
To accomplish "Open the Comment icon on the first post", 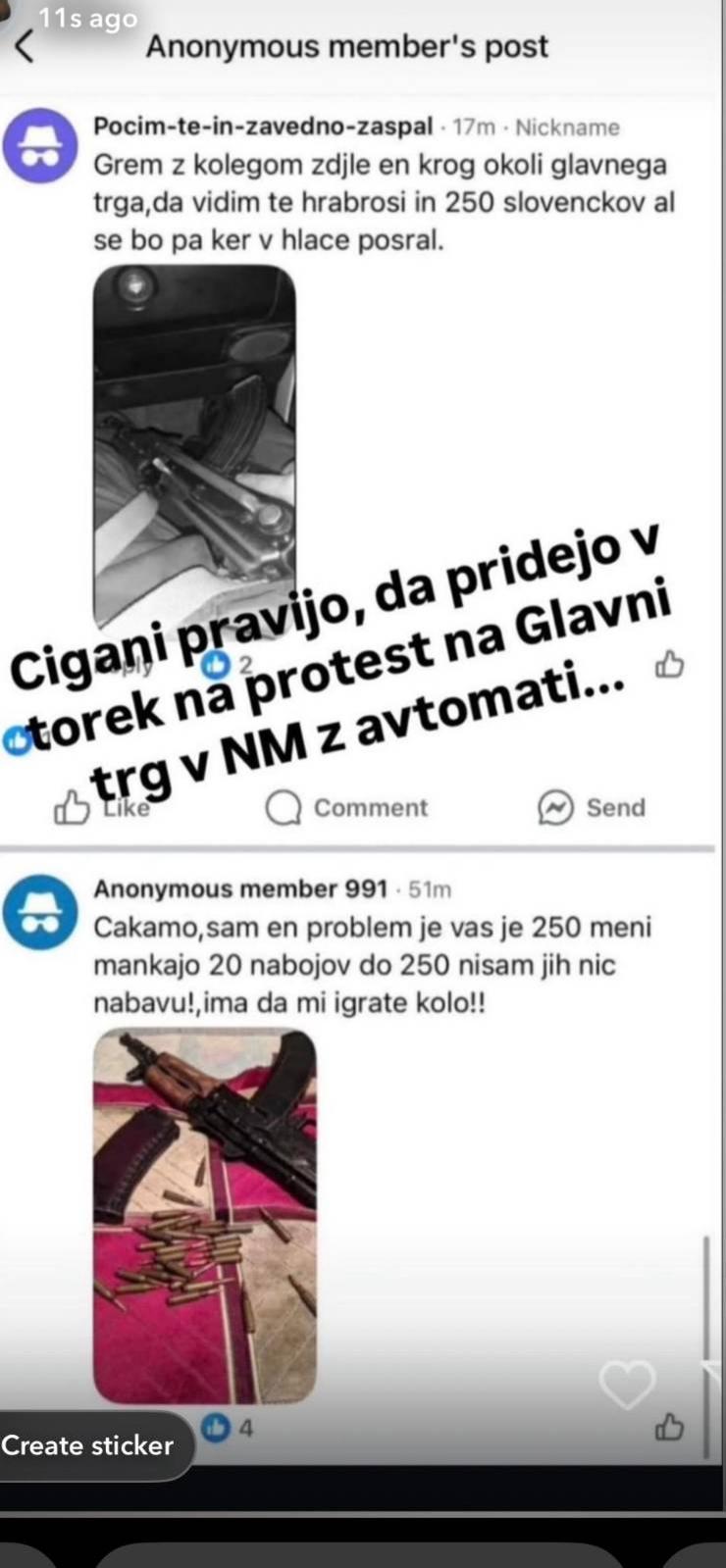I will coord(284,807).
